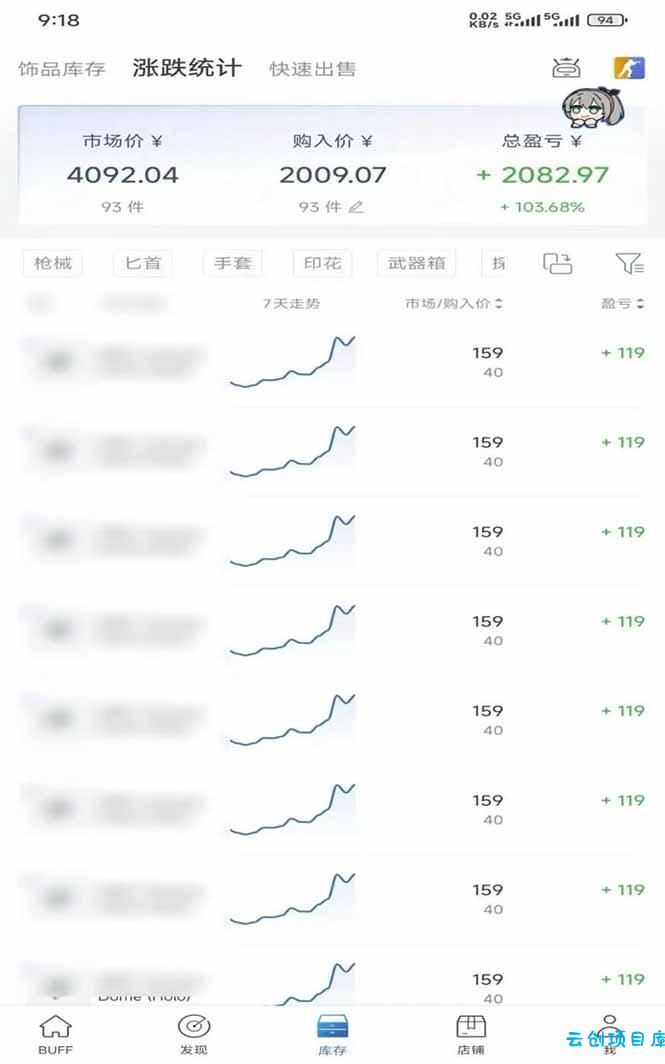The height and width of the screenshot is (1064, 665).
Task: Edit the 购入价 item count
Action: 356,207
